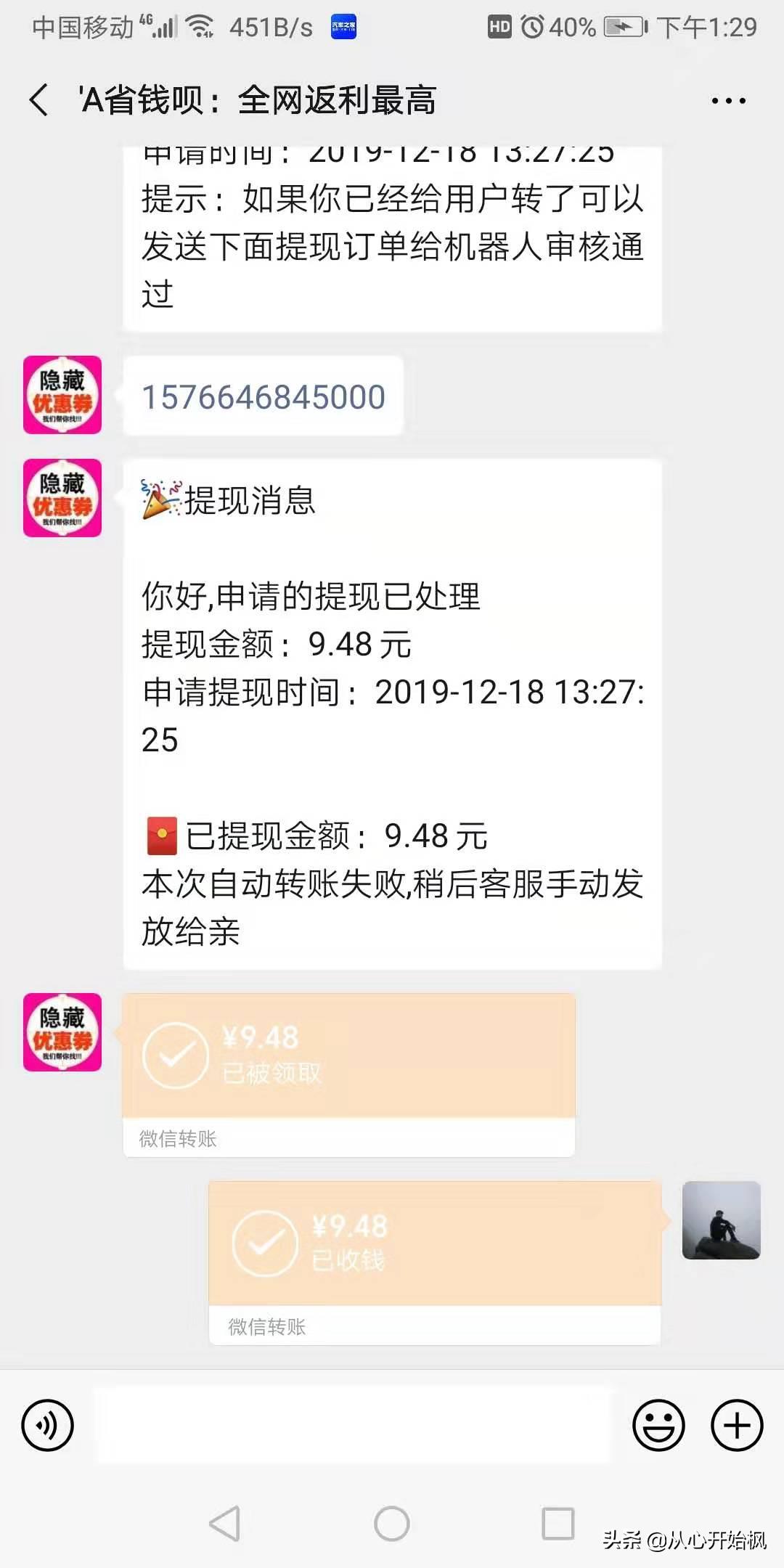Open the ¥9.48 已被领取 transfer card

tap(348, 1056)
